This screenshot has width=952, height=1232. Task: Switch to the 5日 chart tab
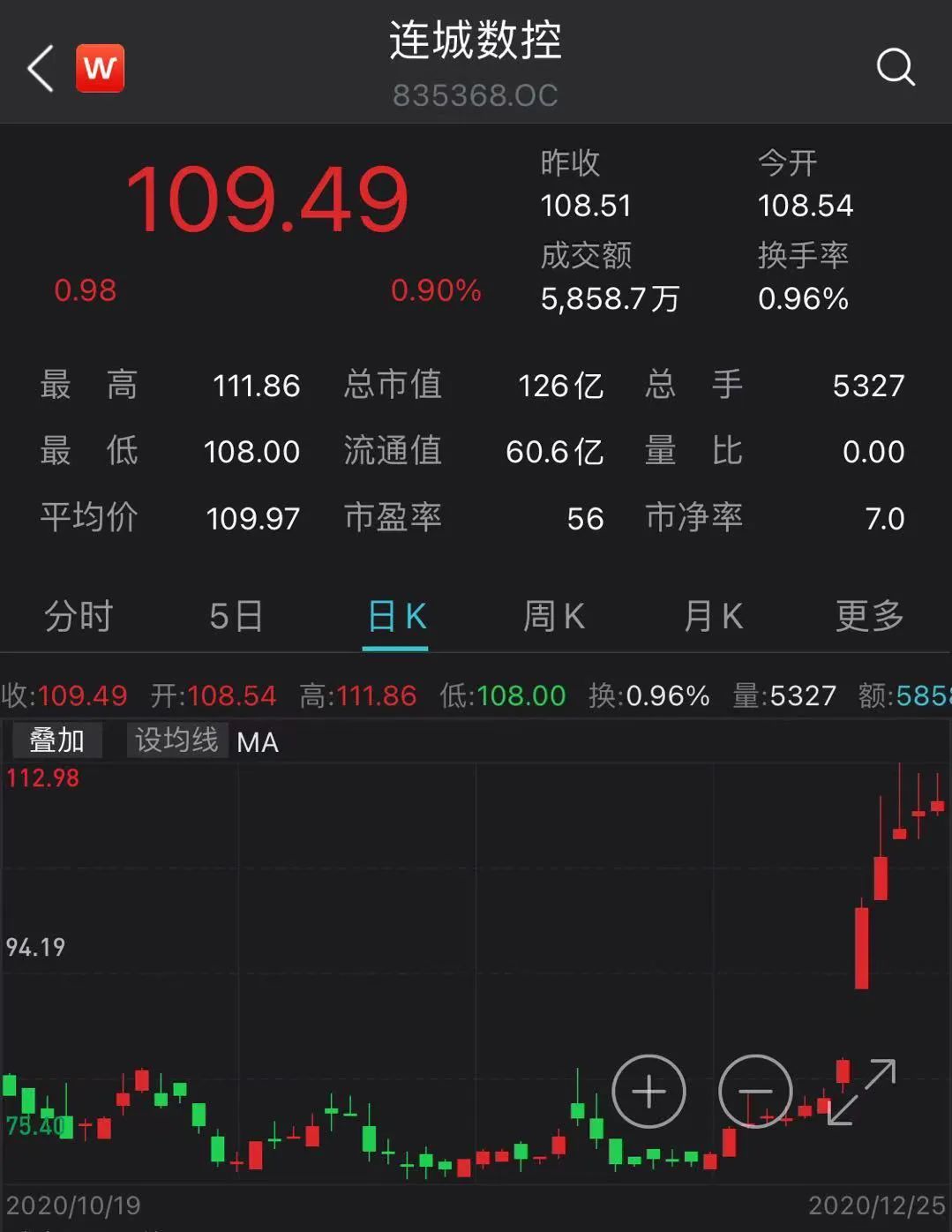pos(236,616)
